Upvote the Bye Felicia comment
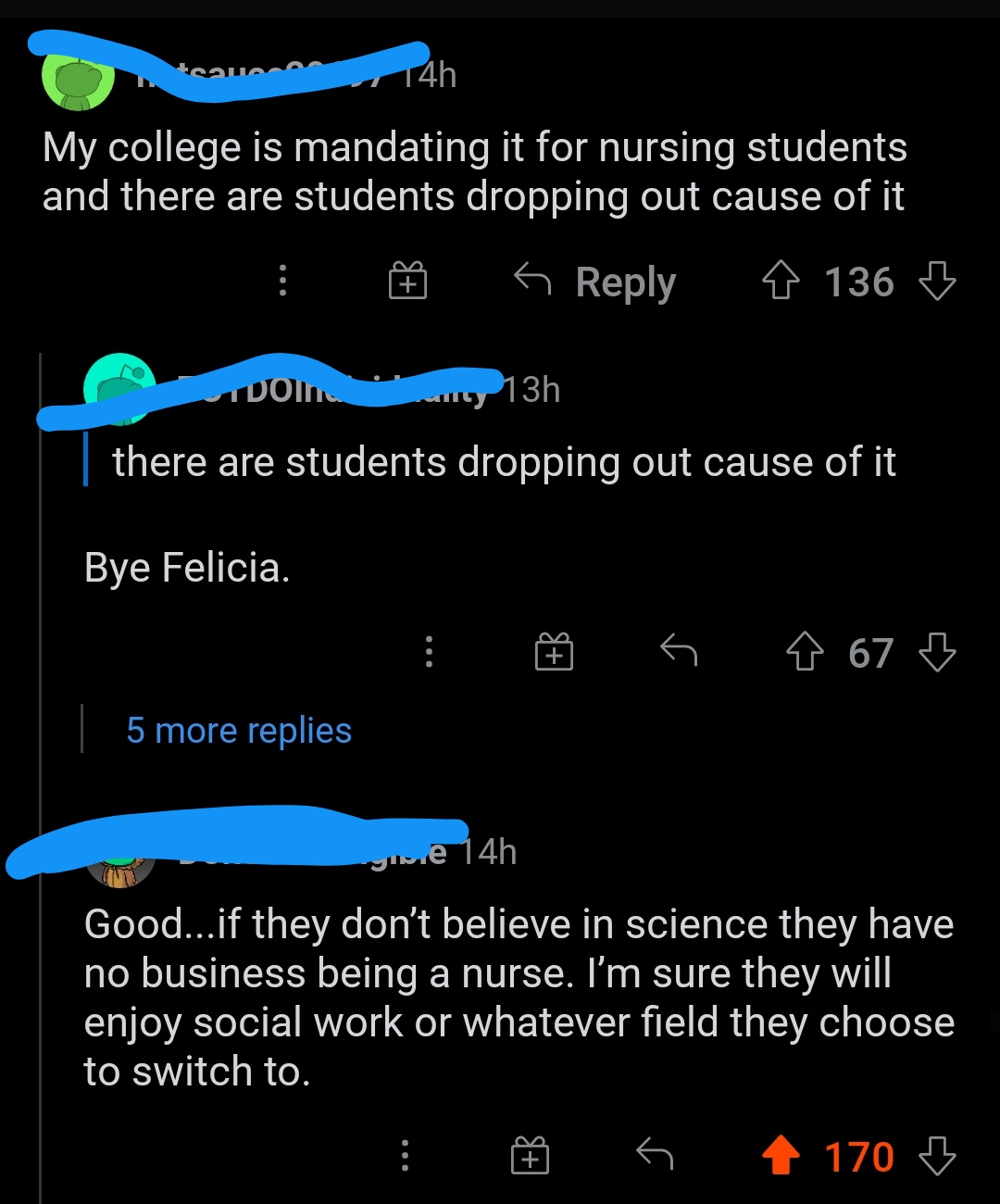The height and width of the screenshot is (1204, 1000). [x=805, y=652]
